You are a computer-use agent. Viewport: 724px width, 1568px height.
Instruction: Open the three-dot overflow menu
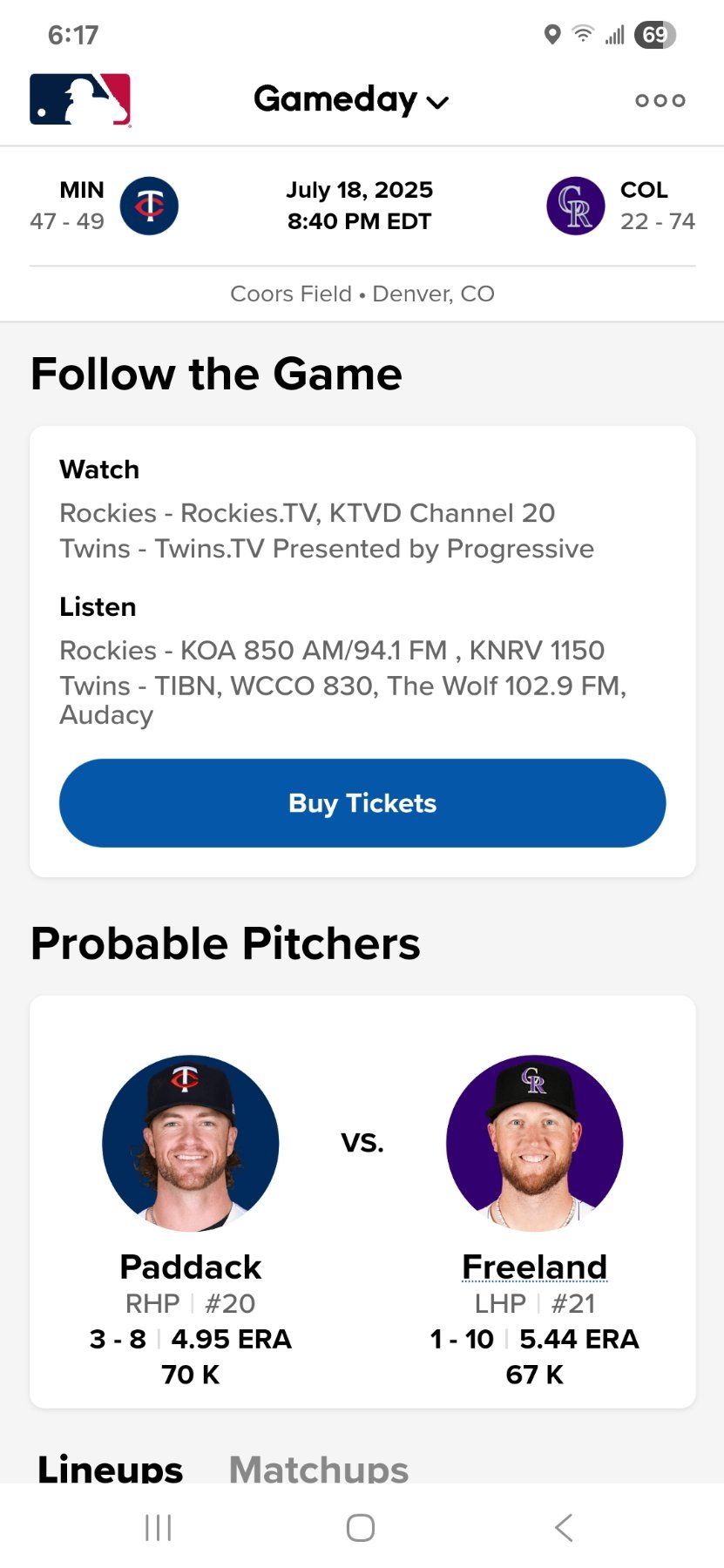[660, 100]
